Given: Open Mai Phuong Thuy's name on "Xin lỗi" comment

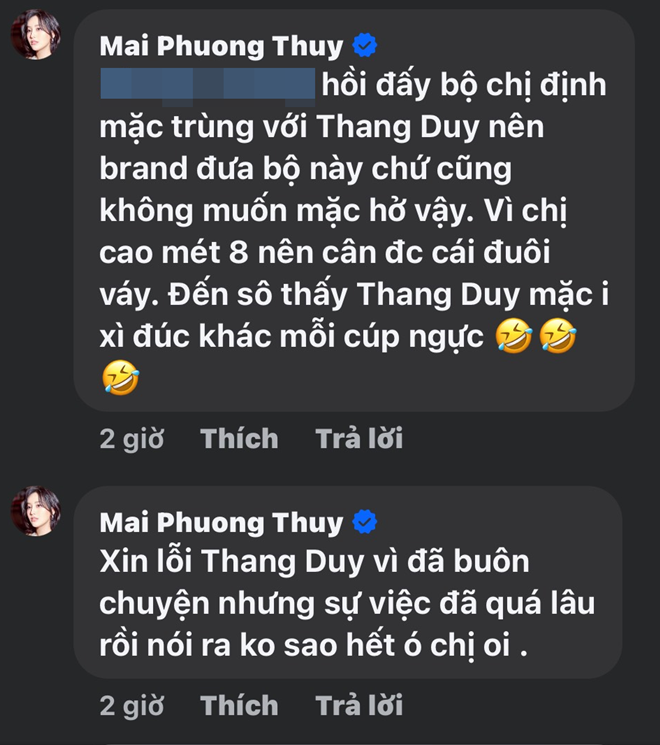Looking at the screenshot, I should pos(221,522).
